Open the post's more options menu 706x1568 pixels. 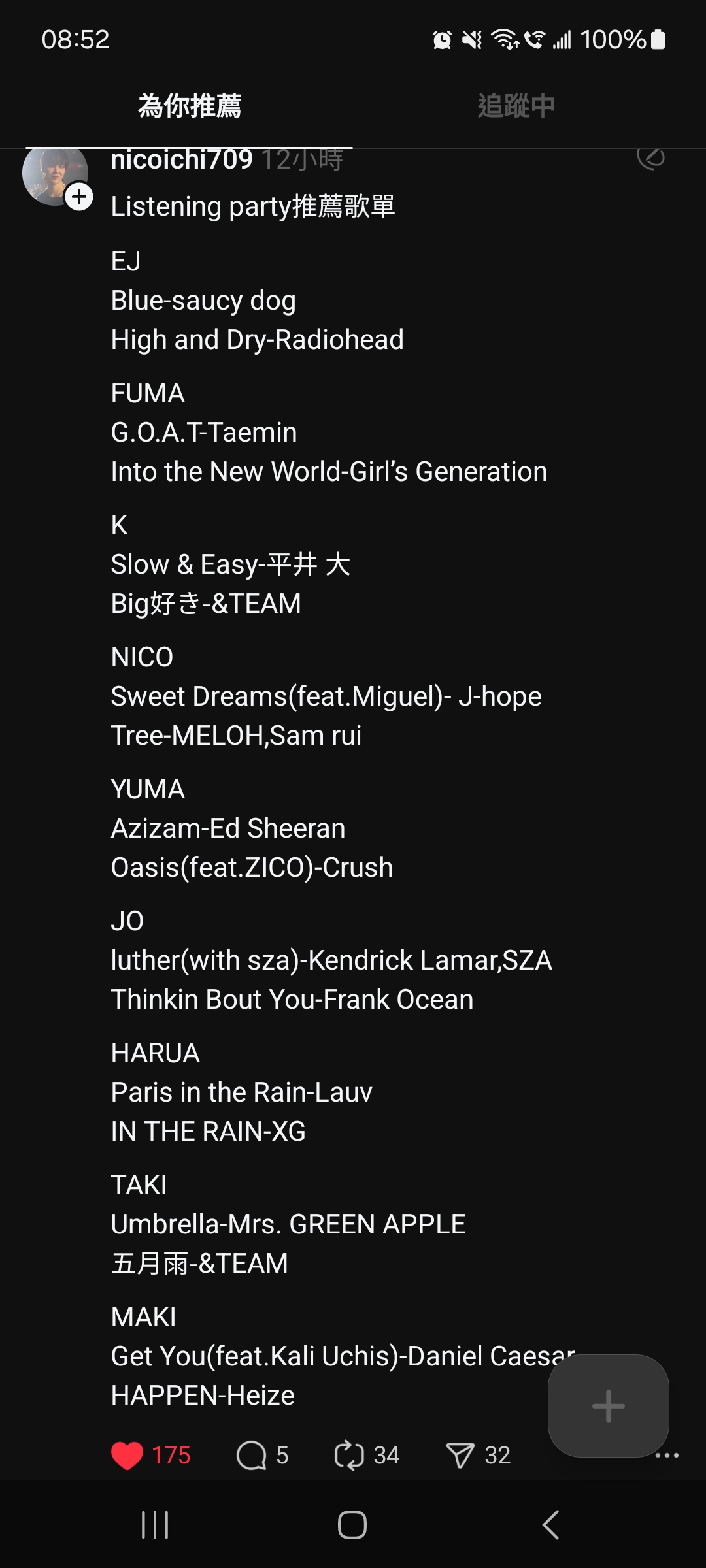667,1455
